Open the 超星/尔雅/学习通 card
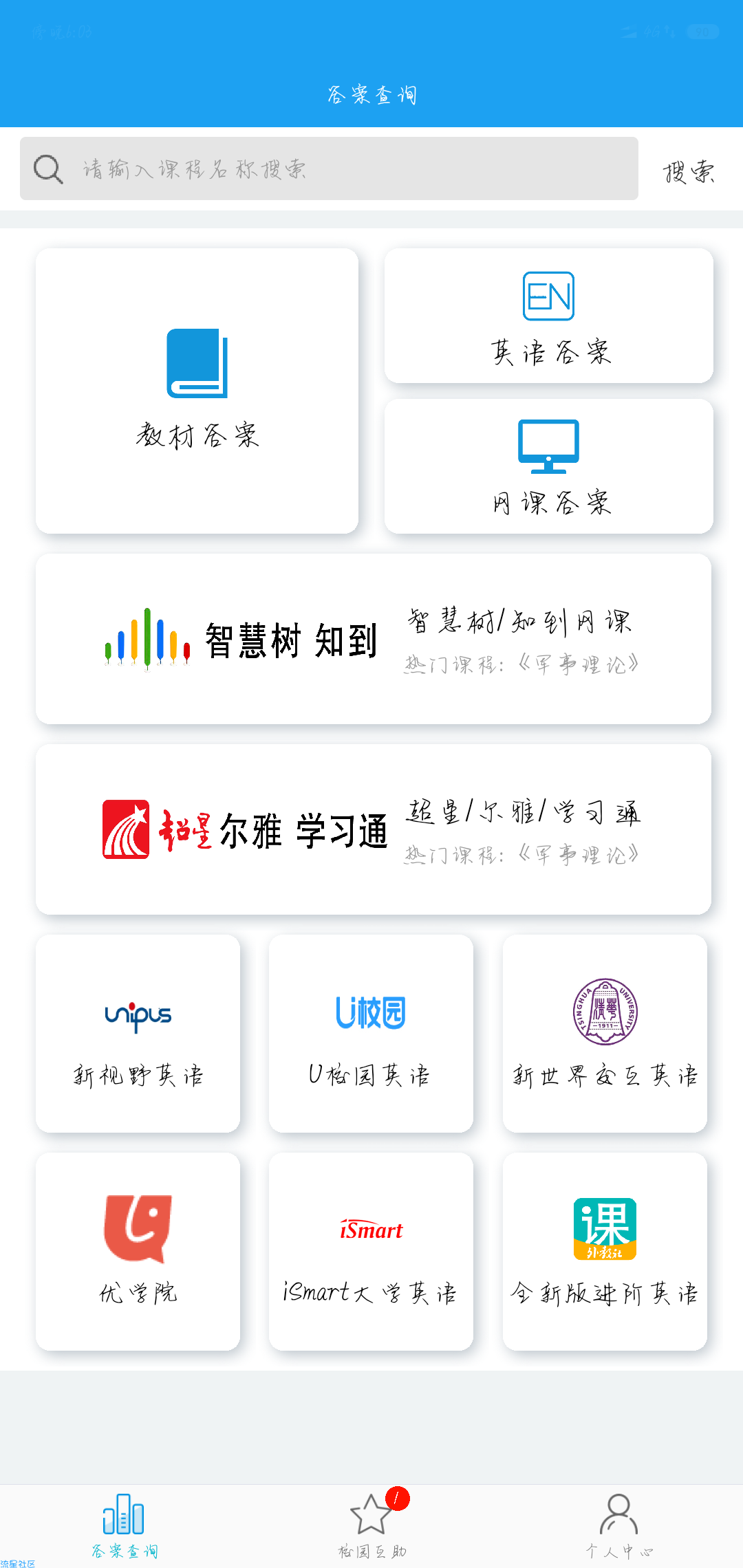Screen dimensions: 743x1568 tap(374, 829)
